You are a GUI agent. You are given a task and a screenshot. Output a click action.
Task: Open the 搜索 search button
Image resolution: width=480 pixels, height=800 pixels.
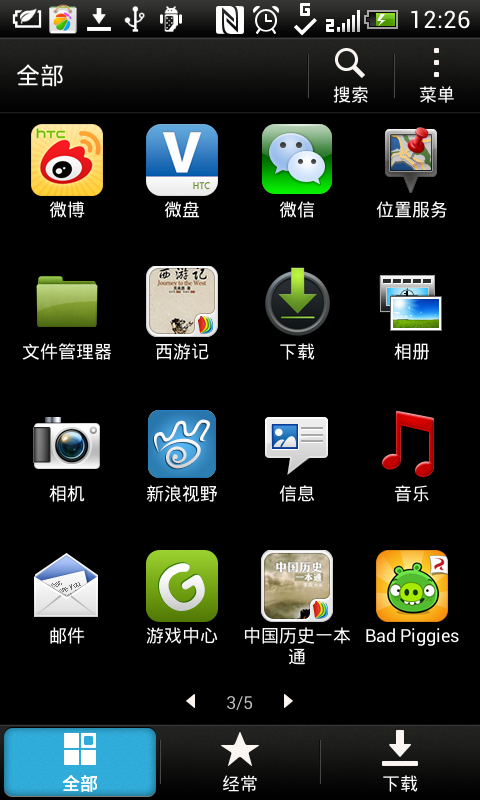350,76
